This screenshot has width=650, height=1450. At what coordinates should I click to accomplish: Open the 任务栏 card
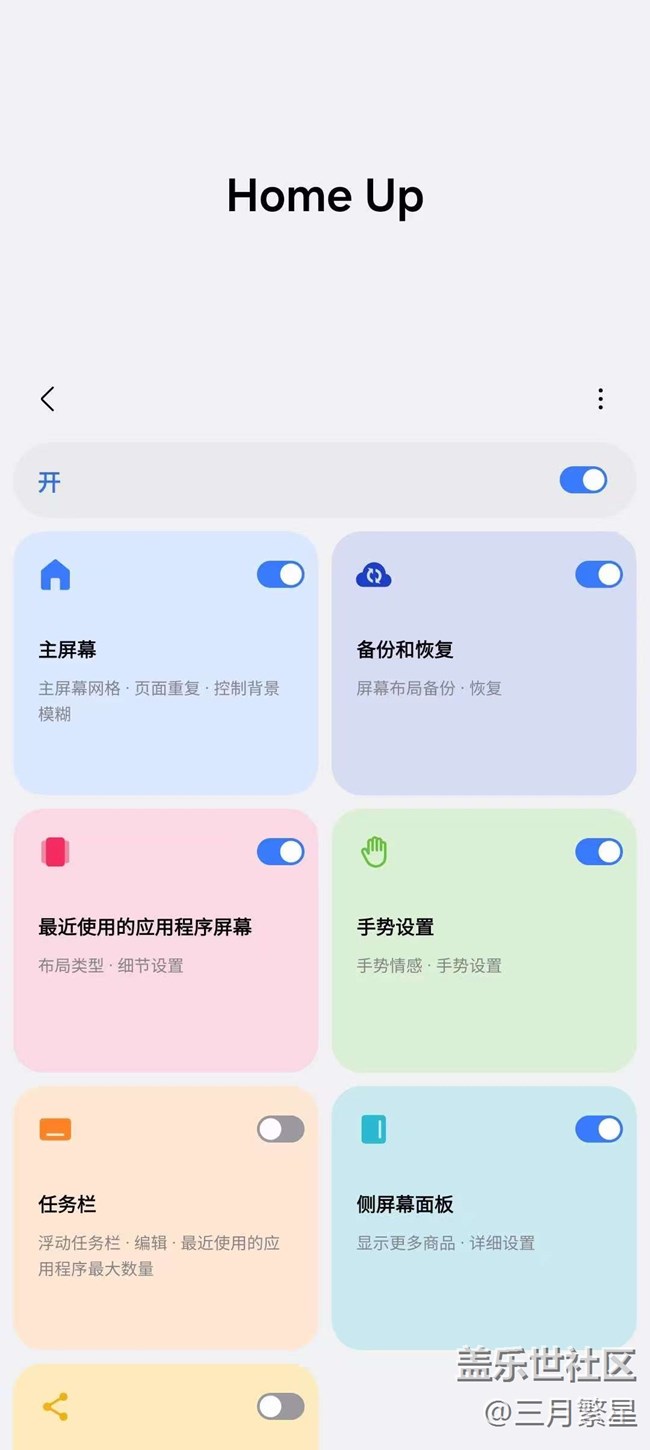click(166, 1218)
